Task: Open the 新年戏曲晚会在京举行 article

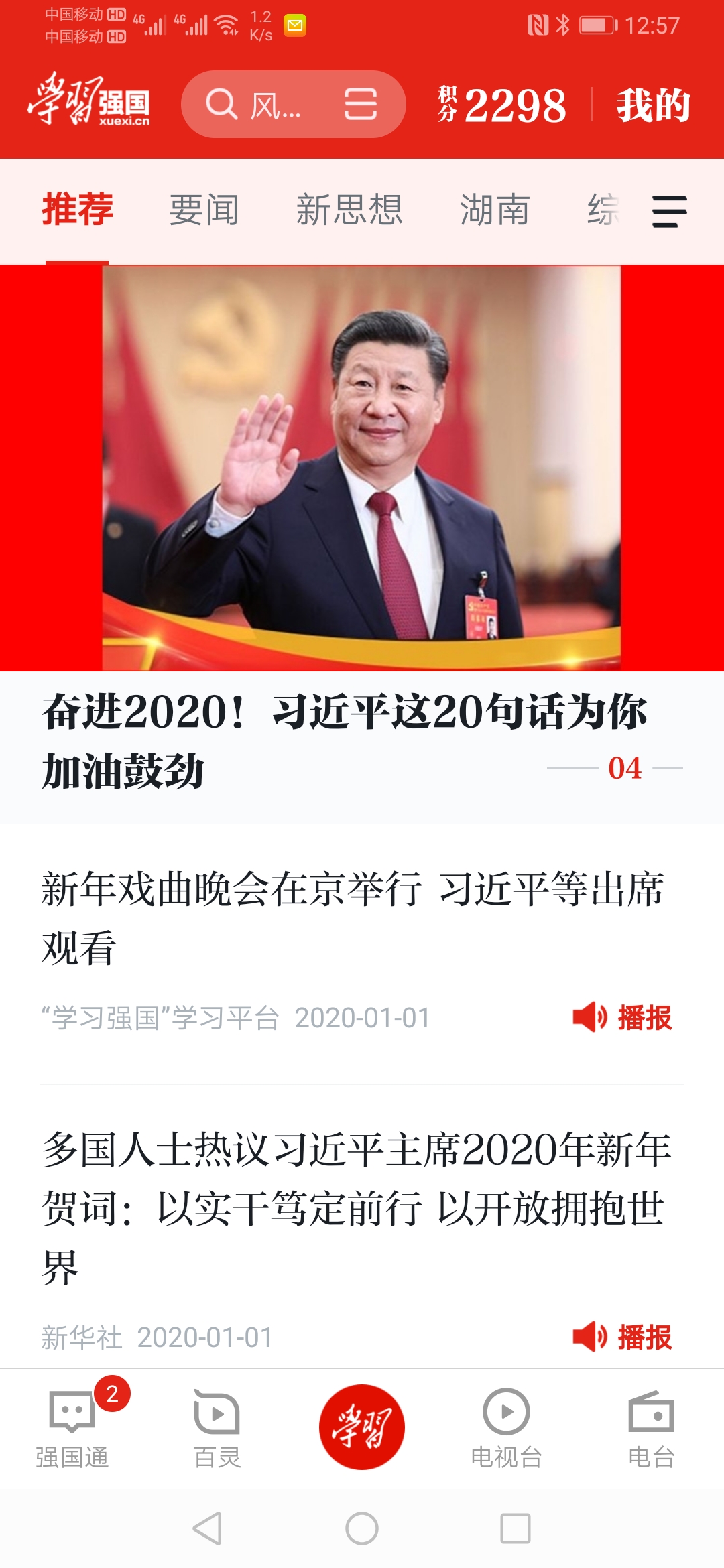Action: (x=353, y=918)
